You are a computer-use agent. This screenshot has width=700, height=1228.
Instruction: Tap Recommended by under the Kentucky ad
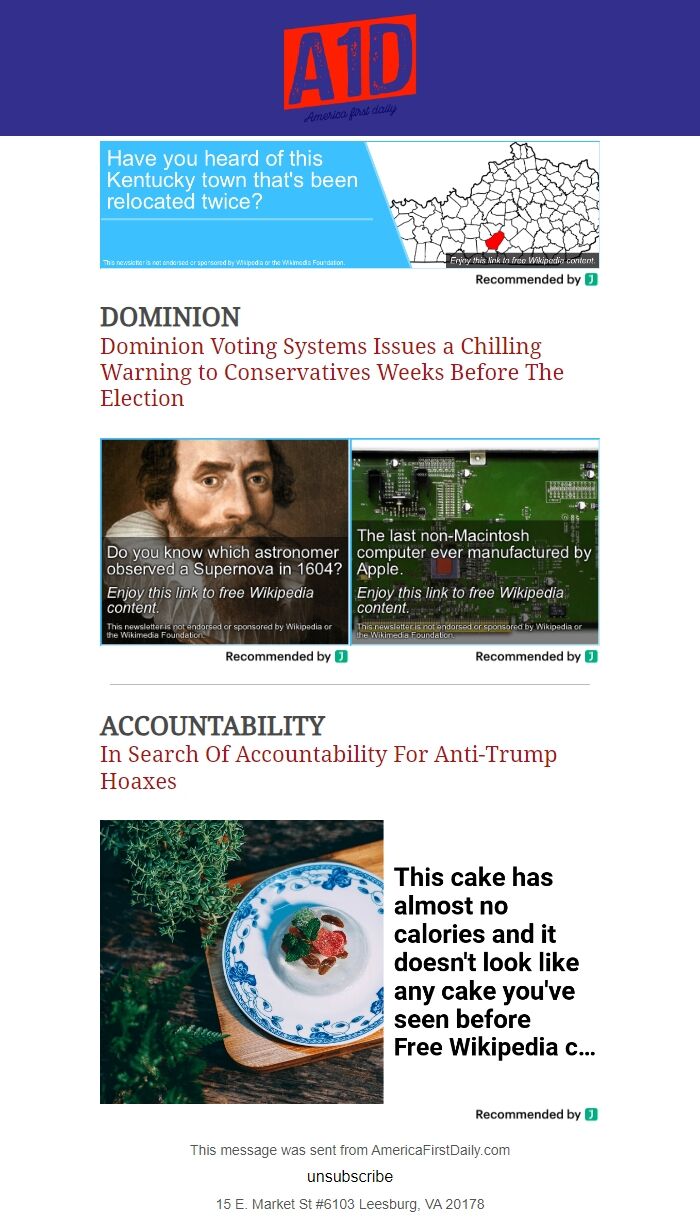[536, 280]
